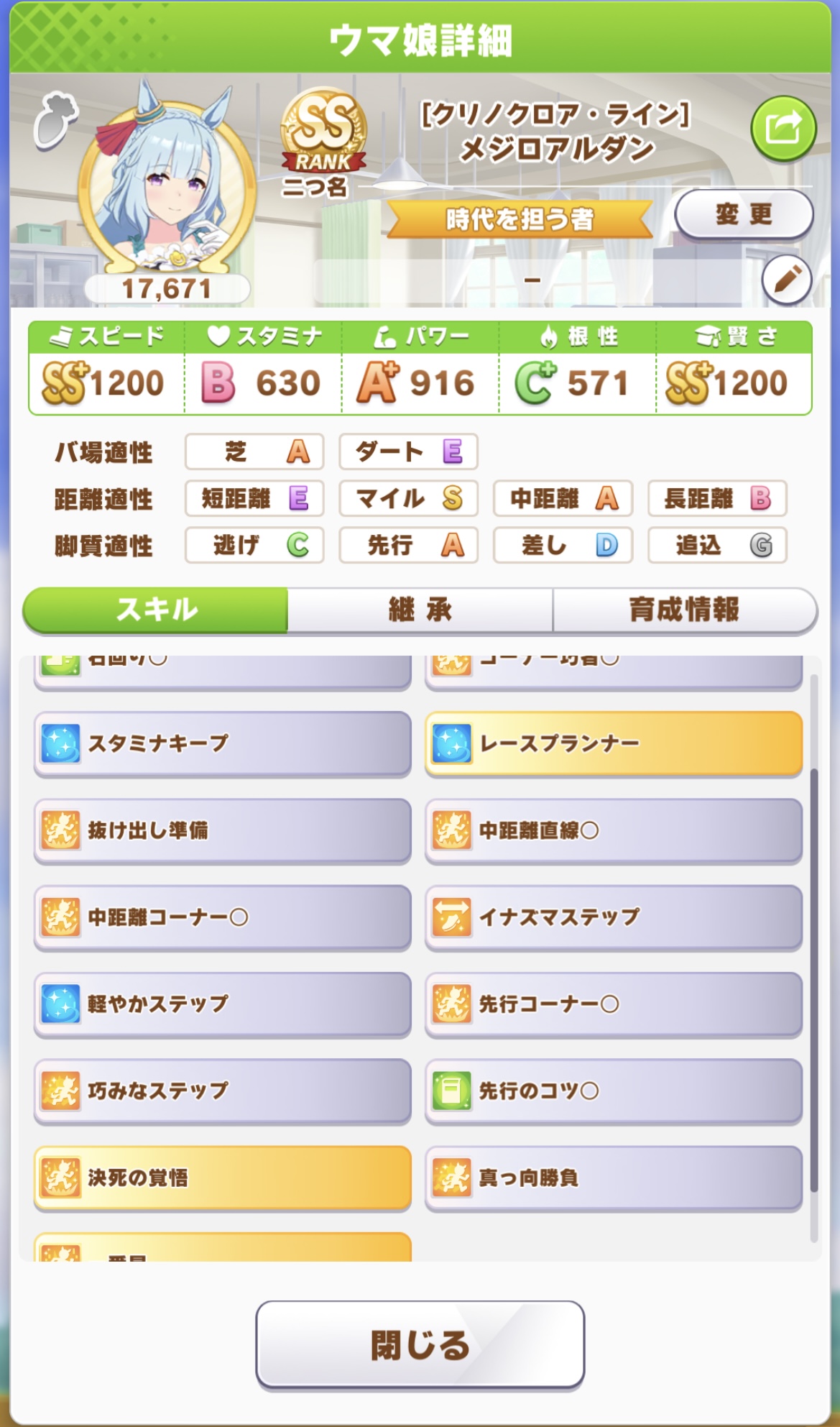Close the dialog with 閉じる
The image size is (840, 1427).
pyautogui.click(x=420, y=1344)
